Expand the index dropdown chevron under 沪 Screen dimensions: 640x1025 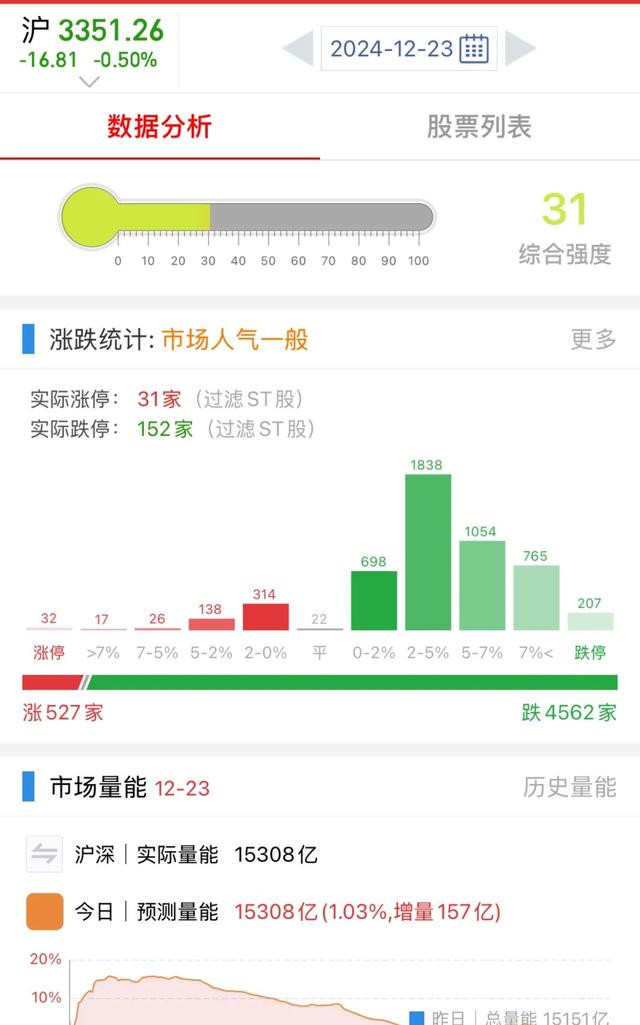[89, 82]
